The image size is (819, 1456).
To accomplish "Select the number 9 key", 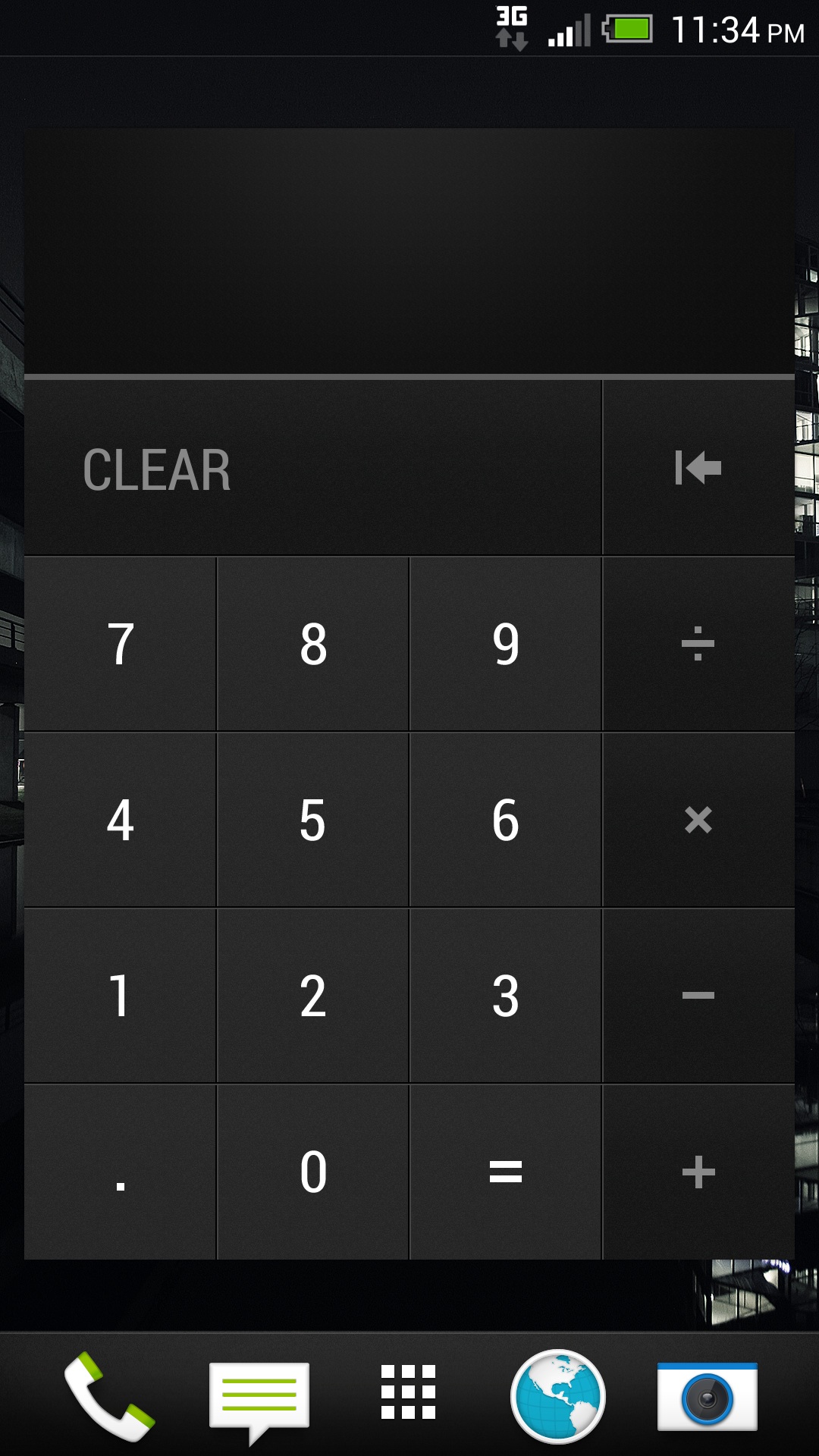I will click(505, 644).
